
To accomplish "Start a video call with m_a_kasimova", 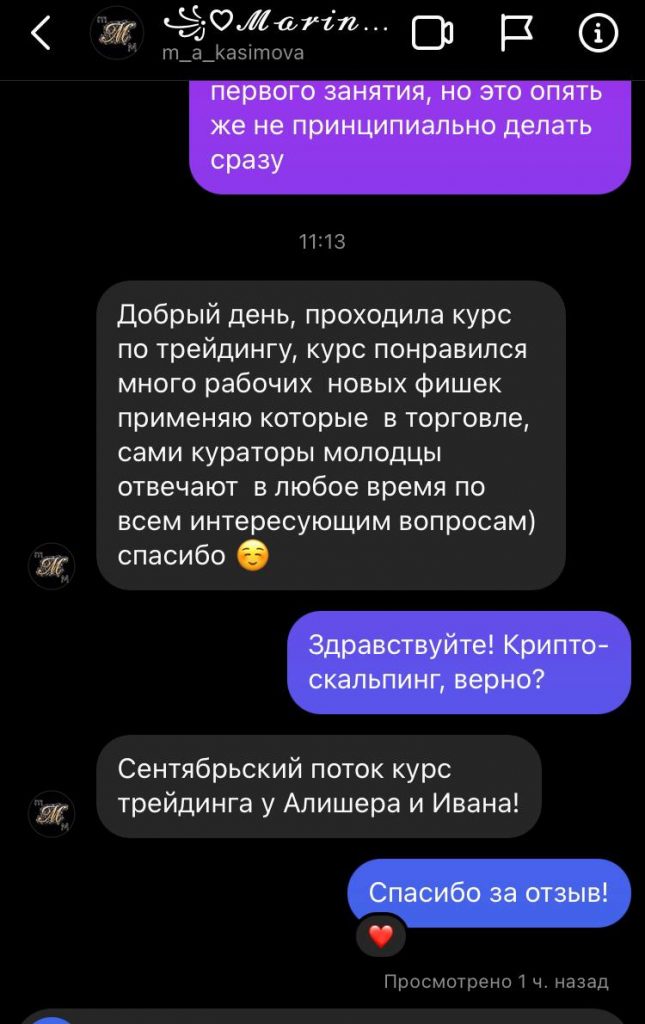I will tap(432, 34).
